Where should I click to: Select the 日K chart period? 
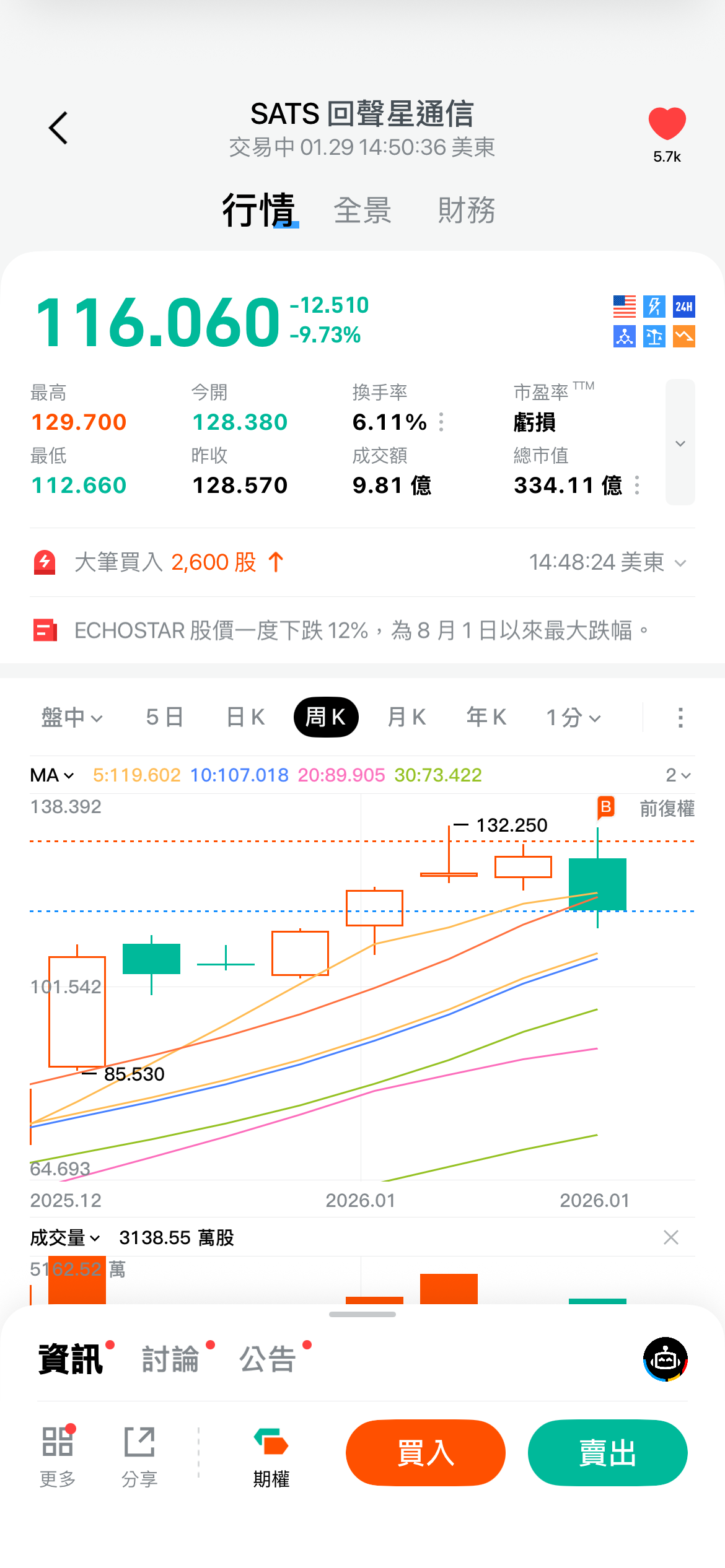(245, 717)
